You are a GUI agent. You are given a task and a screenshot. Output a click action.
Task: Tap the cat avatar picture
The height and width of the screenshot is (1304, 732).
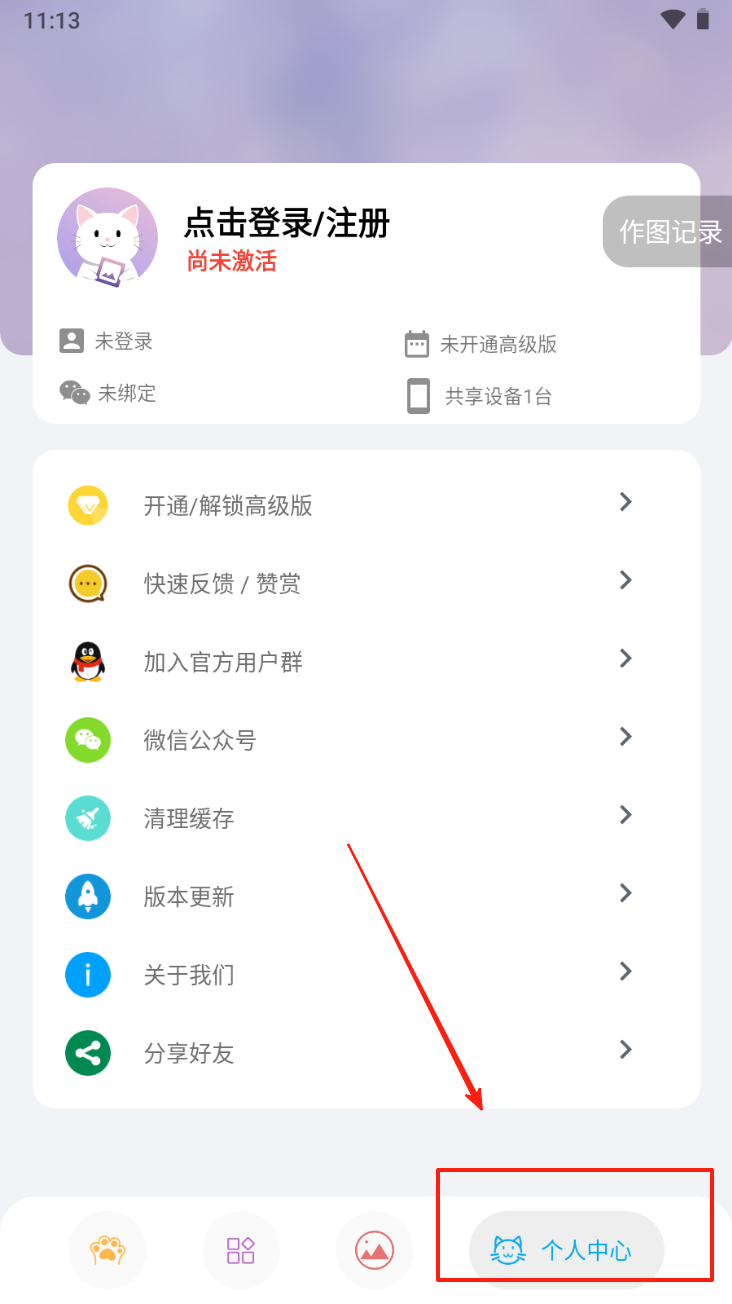[x=107, y=237]
